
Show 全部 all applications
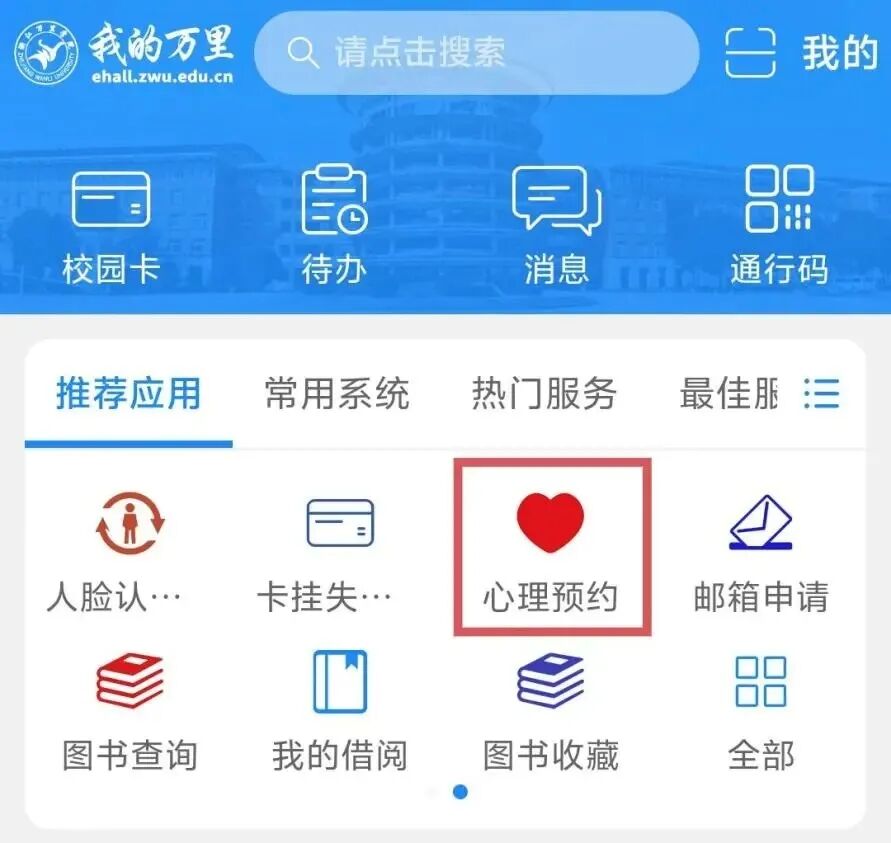pyautogui.click(x=761, y=710)
